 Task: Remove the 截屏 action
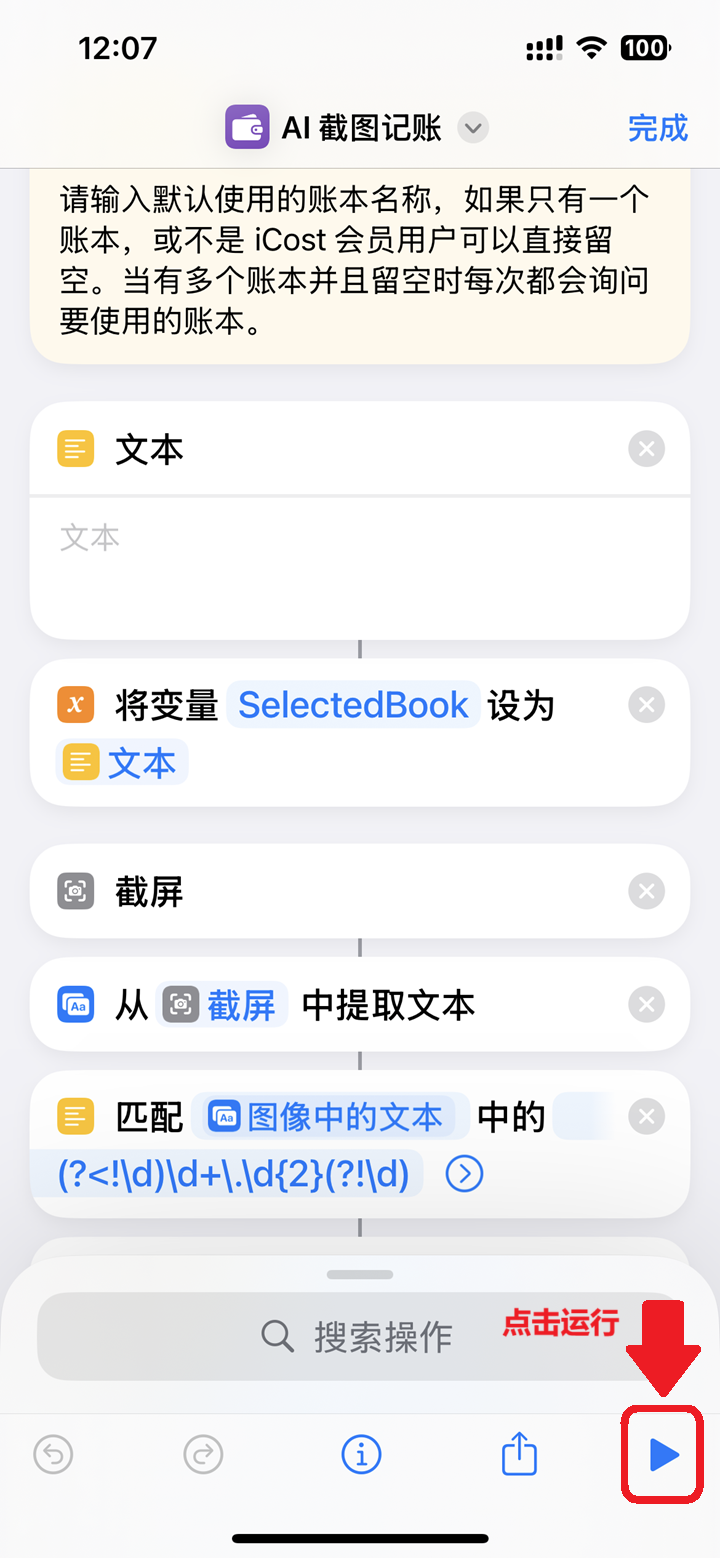coord(646,891)
